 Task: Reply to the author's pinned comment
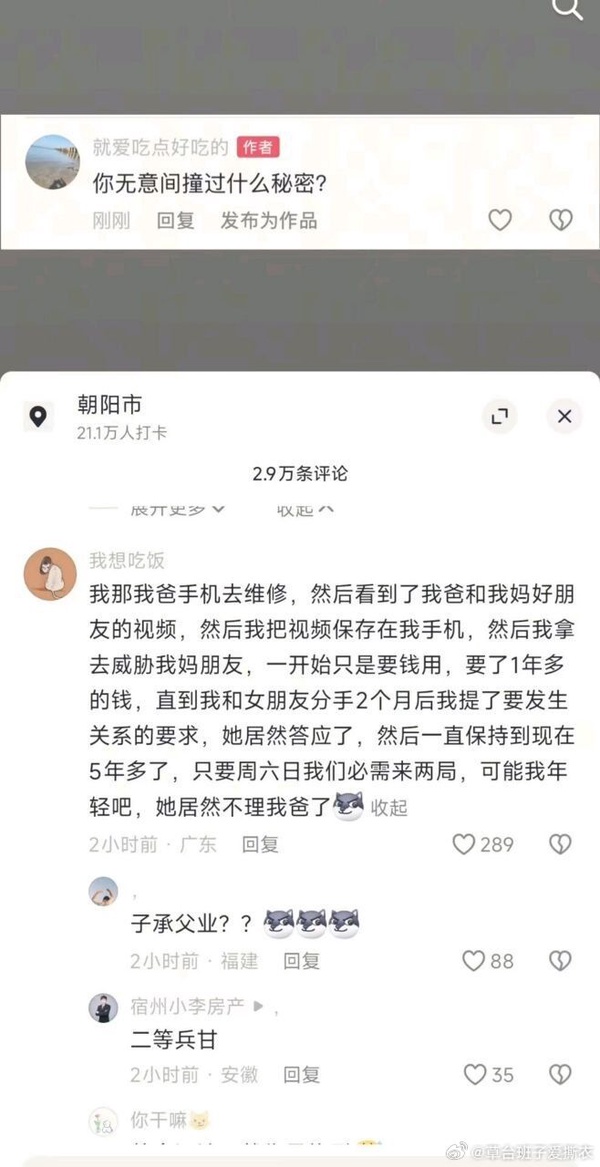[175, 220]
